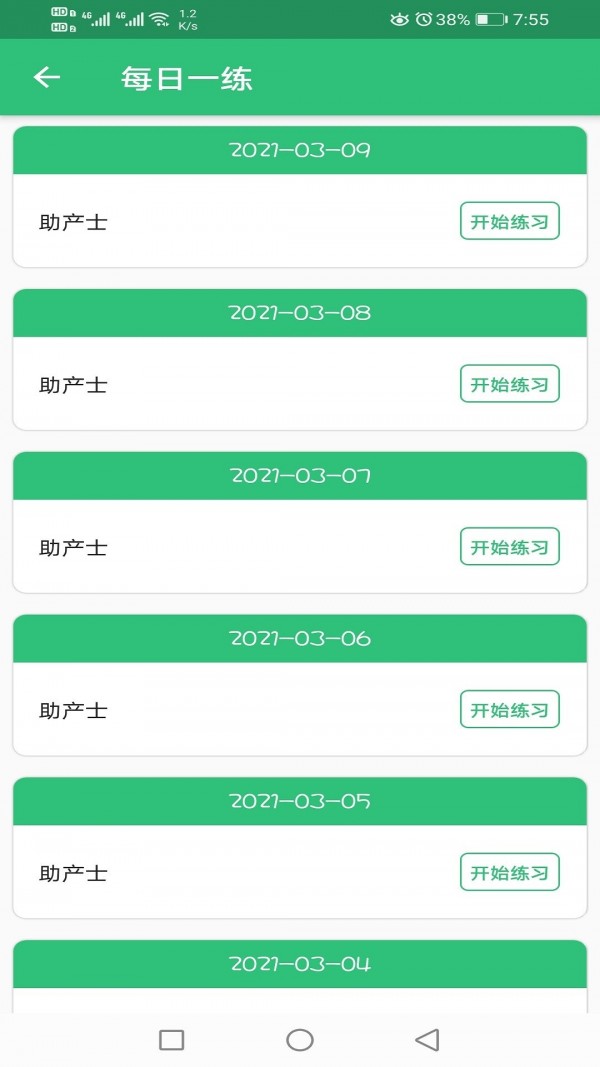Screen dimensions: 600x1067
Task: Go to the system home screen
Action: coord(300,1040)
